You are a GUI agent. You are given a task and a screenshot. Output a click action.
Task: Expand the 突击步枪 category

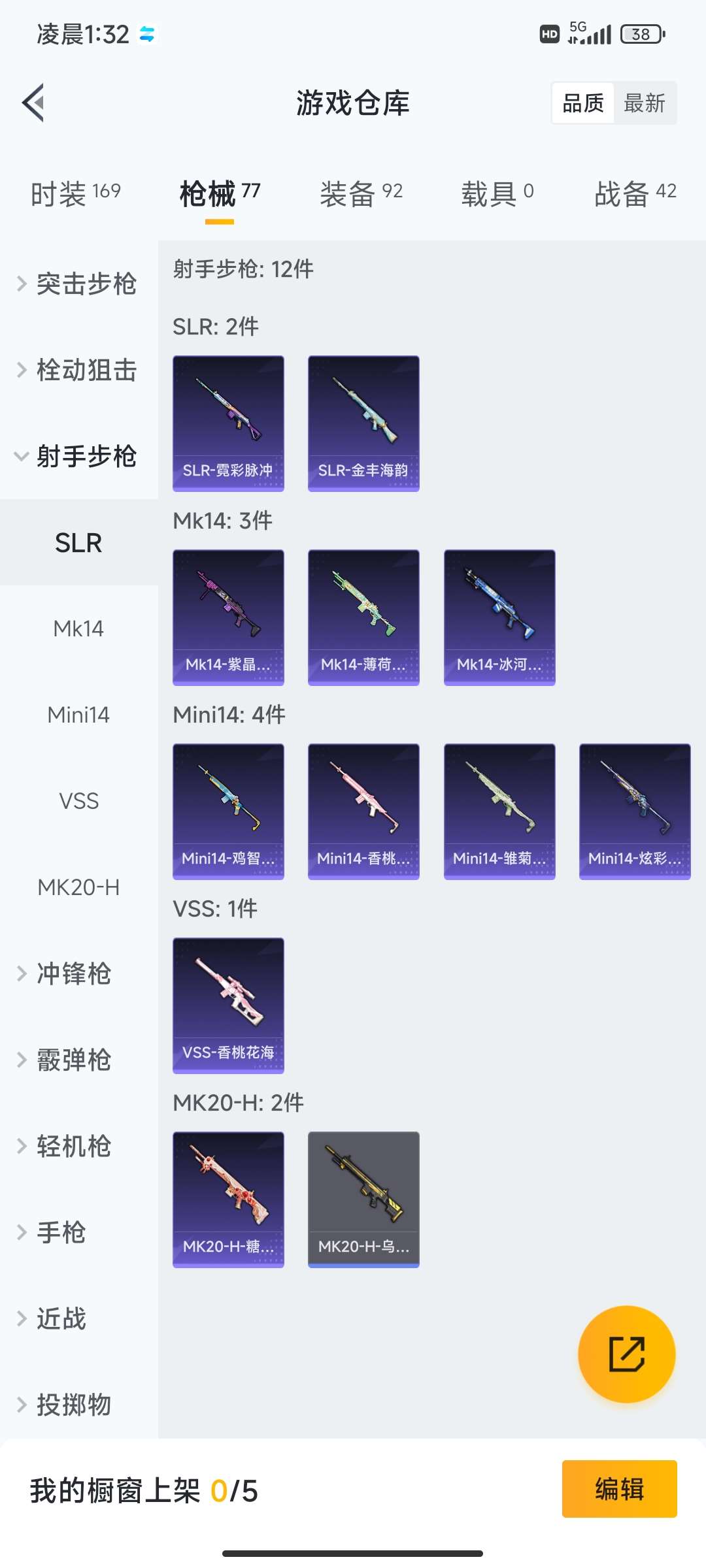click(78, 284)
